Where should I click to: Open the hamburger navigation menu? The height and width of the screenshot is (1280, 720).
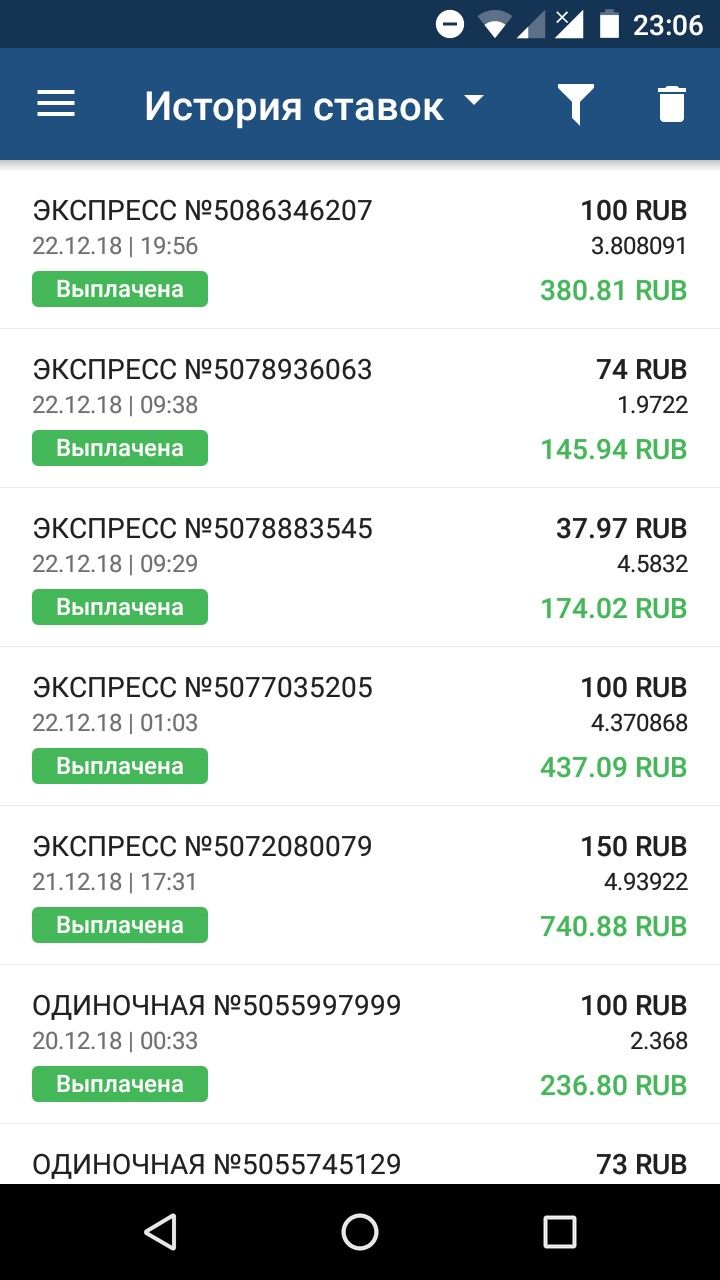tap(56, 104)
